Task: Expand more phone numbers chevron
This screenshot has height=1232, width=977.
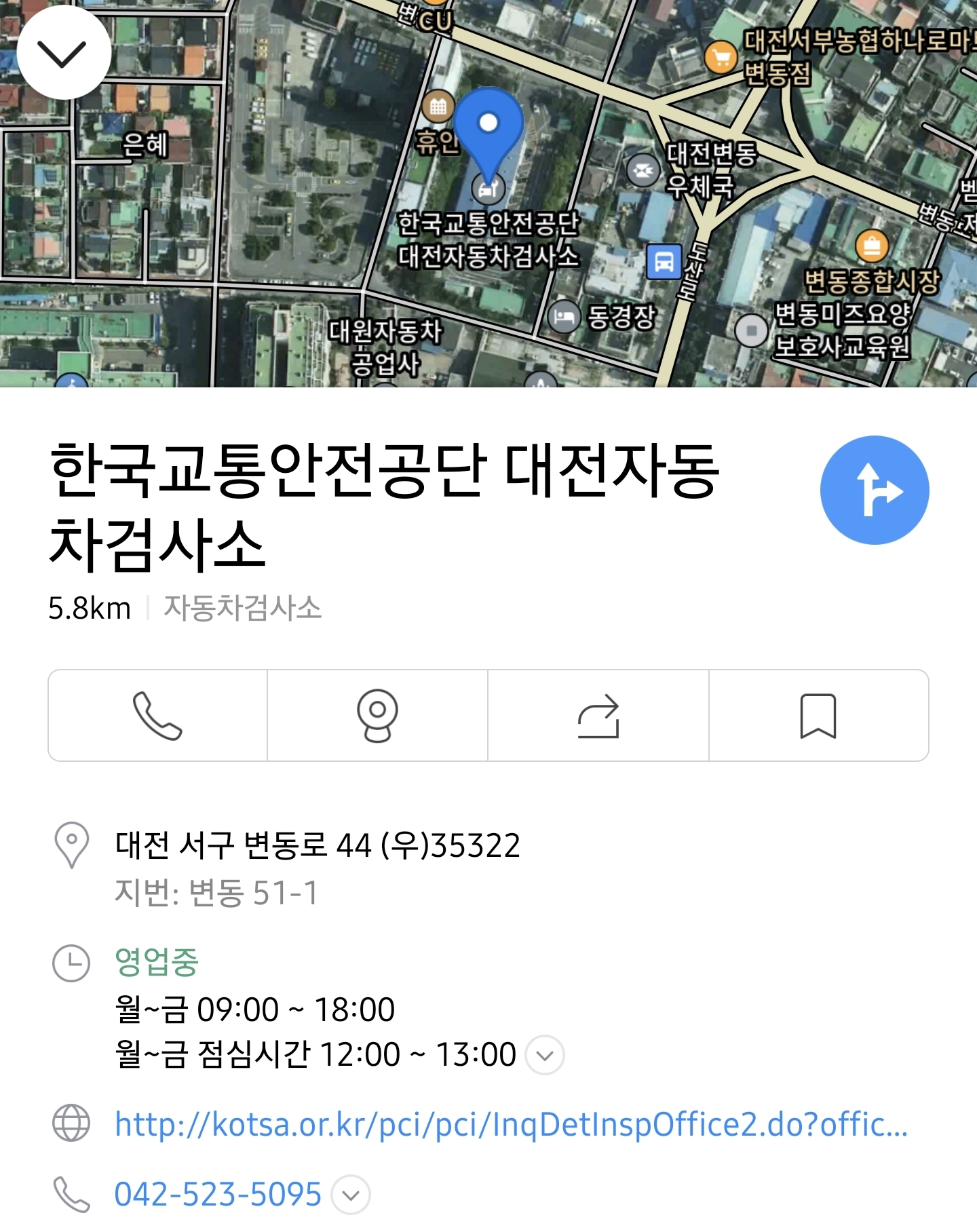Action: tap(351, 1195)
